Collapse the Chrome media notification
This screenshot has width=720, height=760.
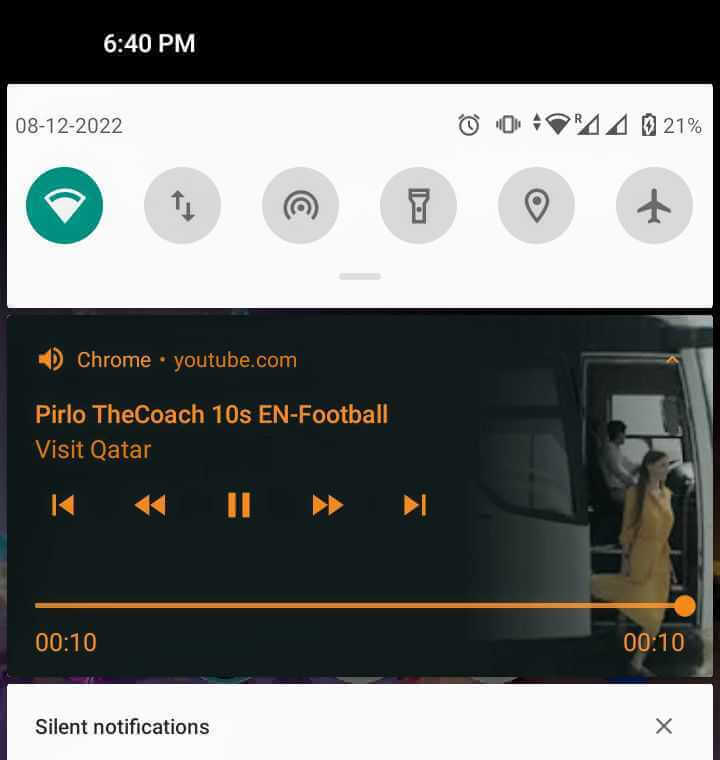click(x=673, y=360)
